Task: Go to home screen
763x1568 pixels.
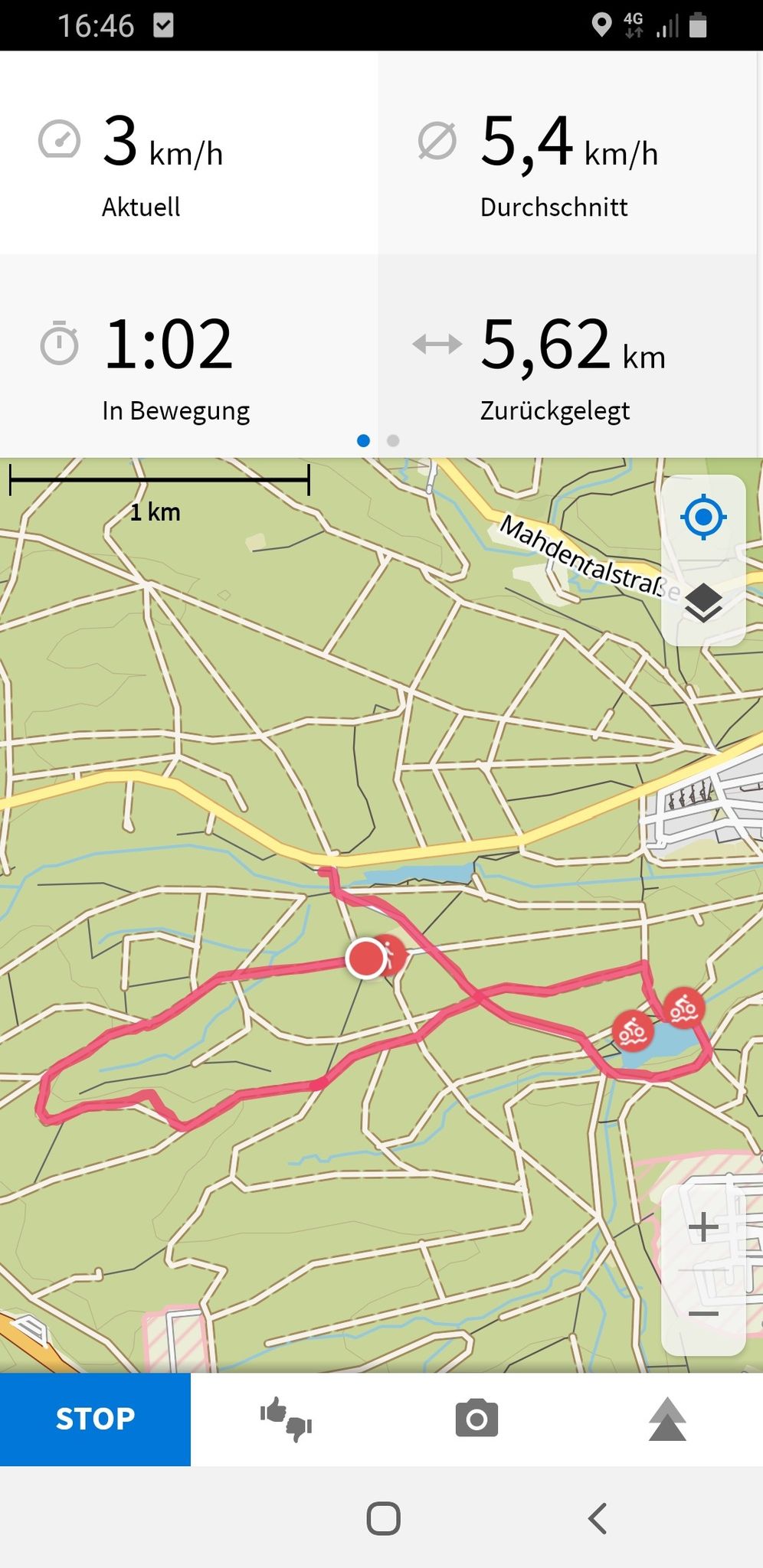Action: pyautogui.click(x=383, y=1518)
